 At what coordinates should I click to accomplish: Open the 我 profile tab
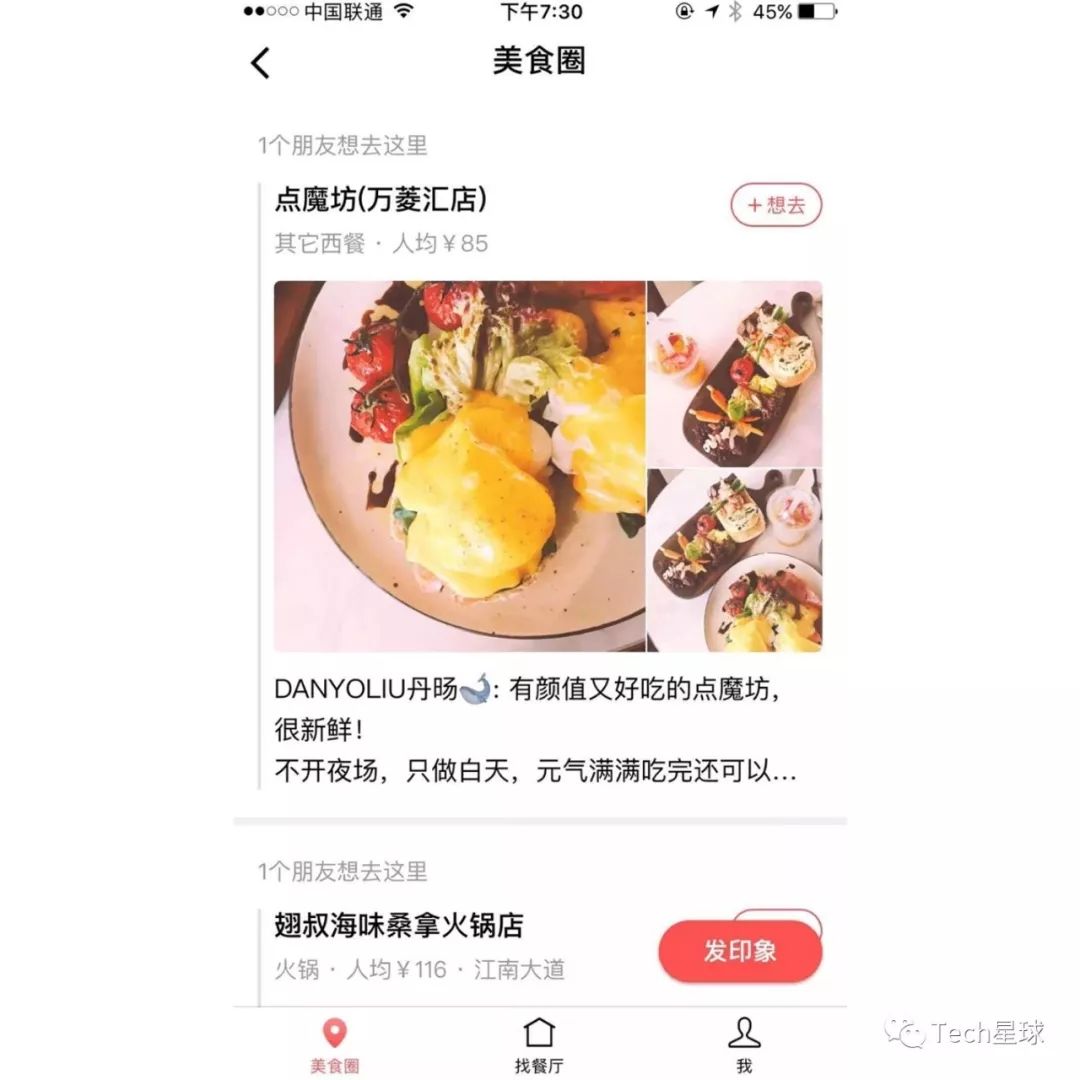pos(744,1045)
